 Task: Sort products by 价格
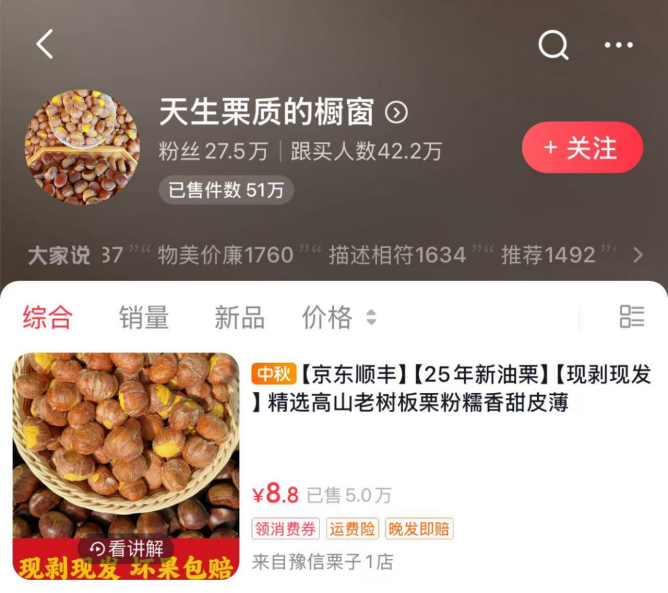pyautogui.click(x=338, y=318)
